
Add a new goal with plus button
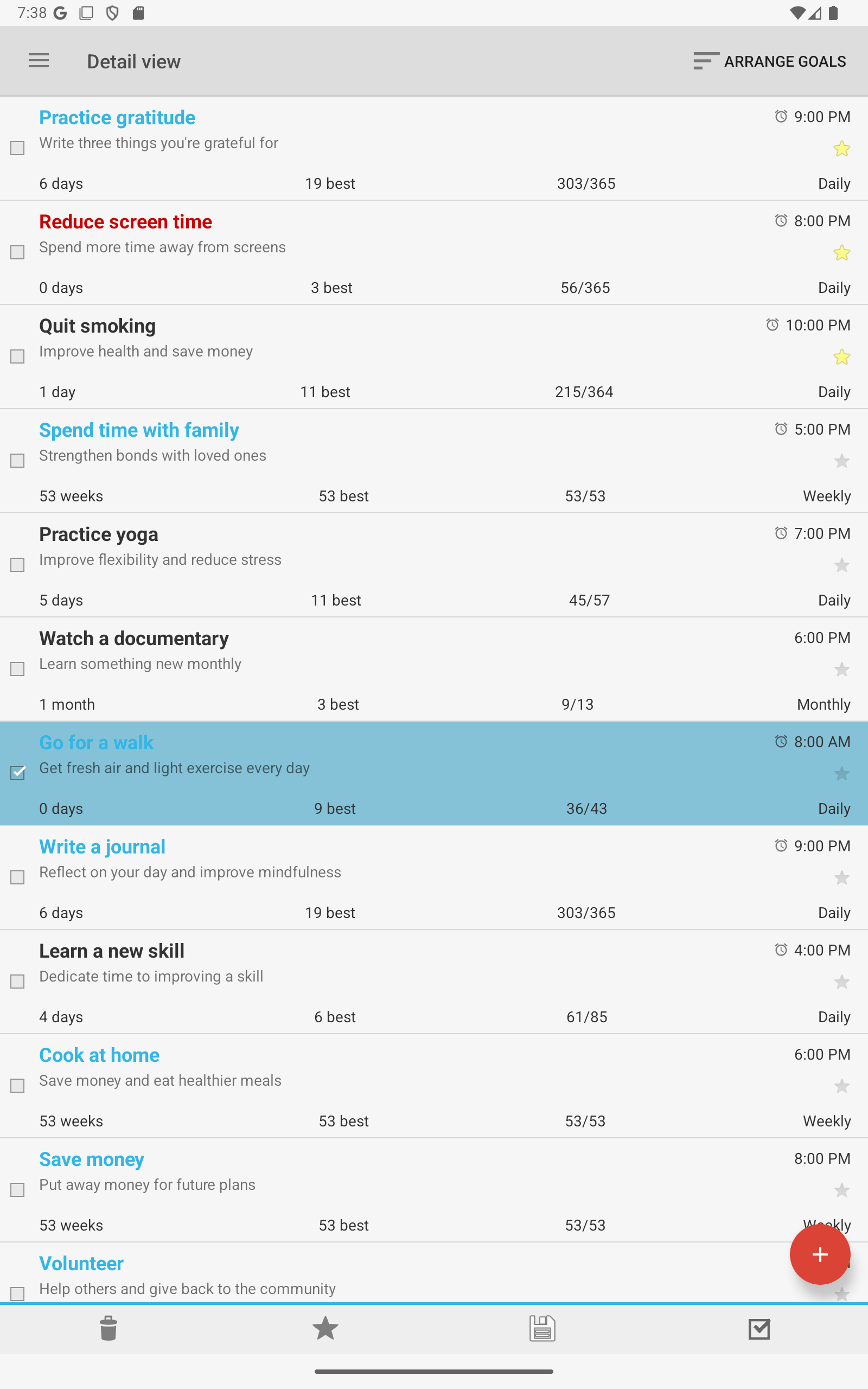[x=819, y=1254]
